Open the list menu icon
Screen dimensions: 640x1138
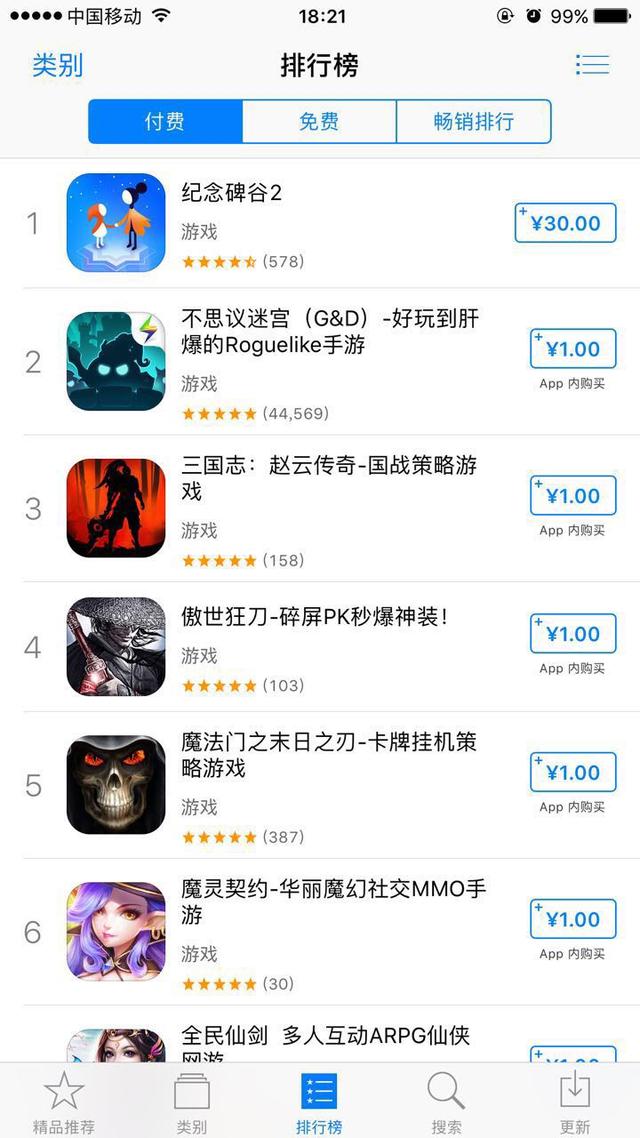(x=592, y=65)
